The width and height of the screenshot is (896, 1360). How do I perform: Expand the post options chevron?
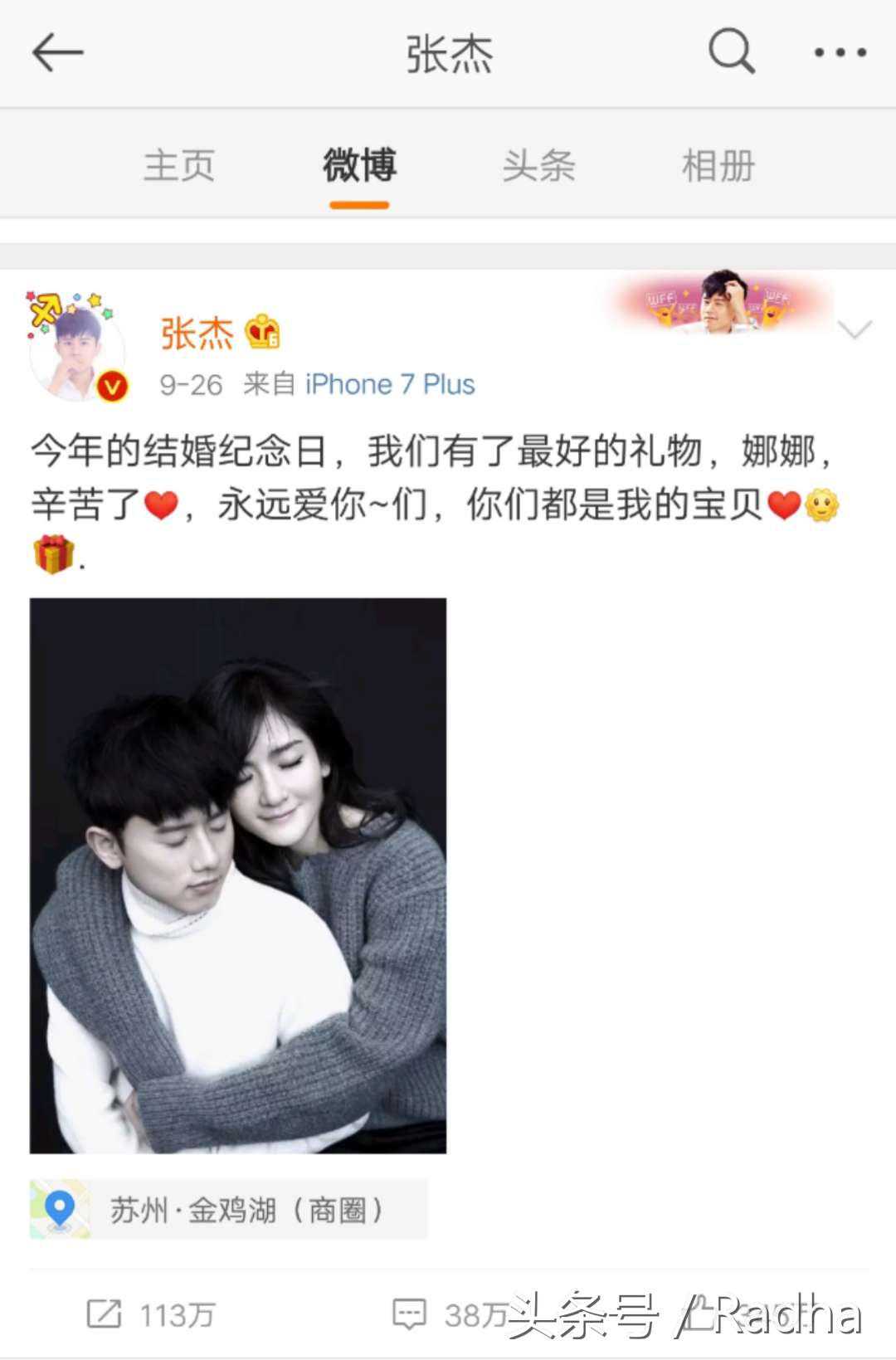(x=855, y=330)
